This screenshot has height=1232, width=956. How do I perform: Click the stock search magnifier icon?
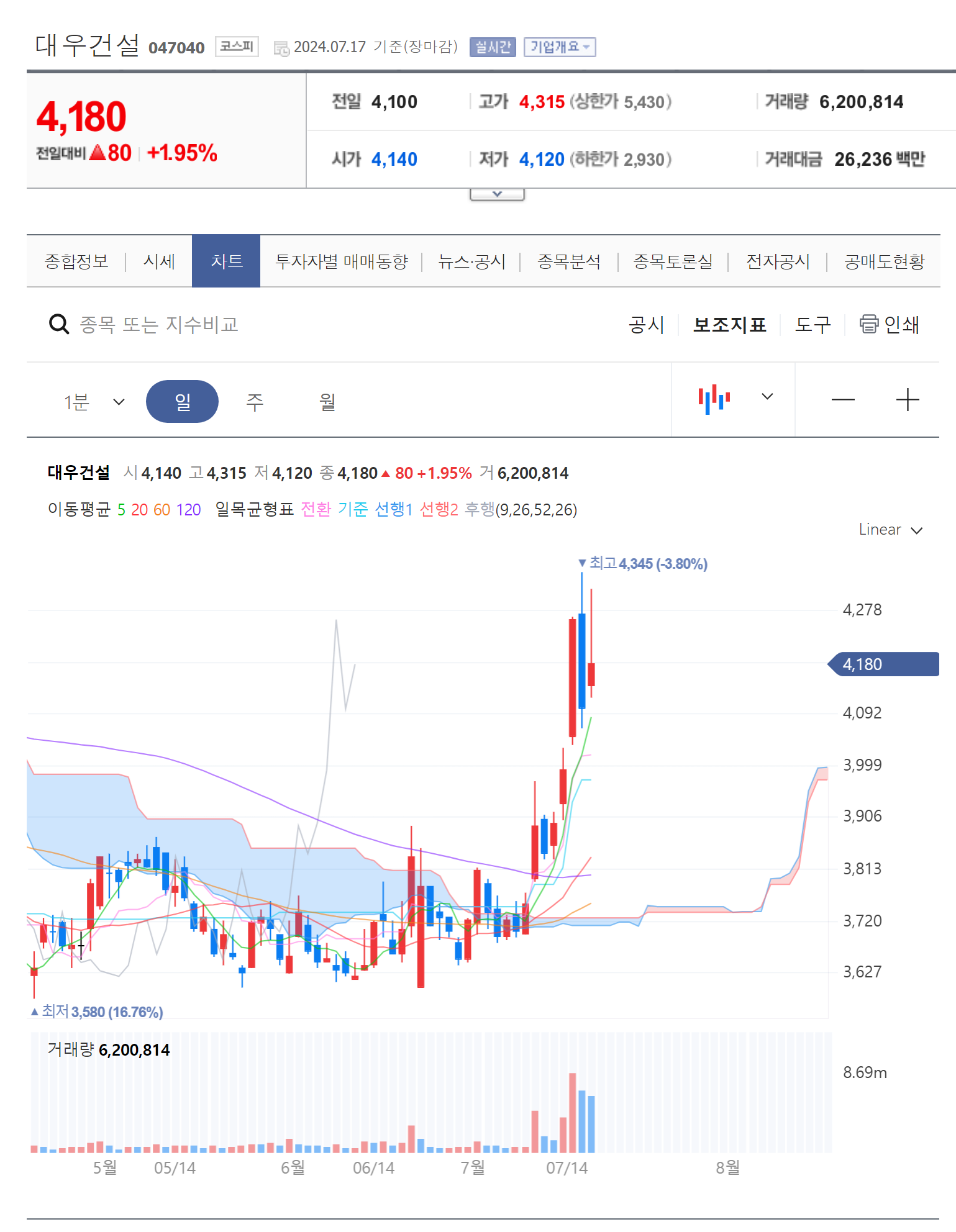[58, 324]
